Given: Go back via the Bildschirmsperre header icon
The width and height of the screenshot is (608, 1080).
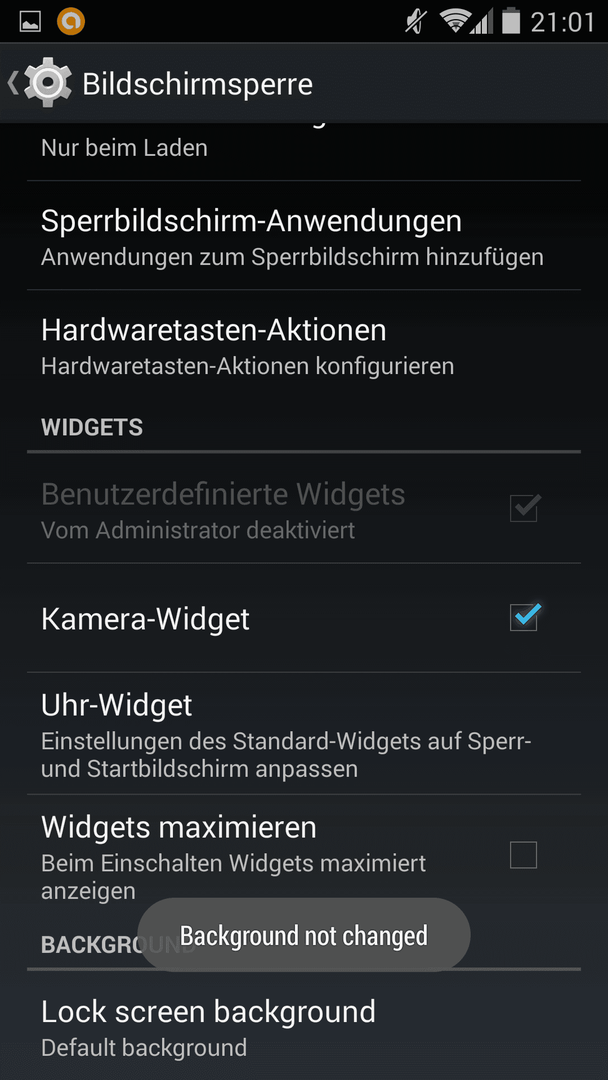Looking at the screenshot, I should (x=40, y=83).
